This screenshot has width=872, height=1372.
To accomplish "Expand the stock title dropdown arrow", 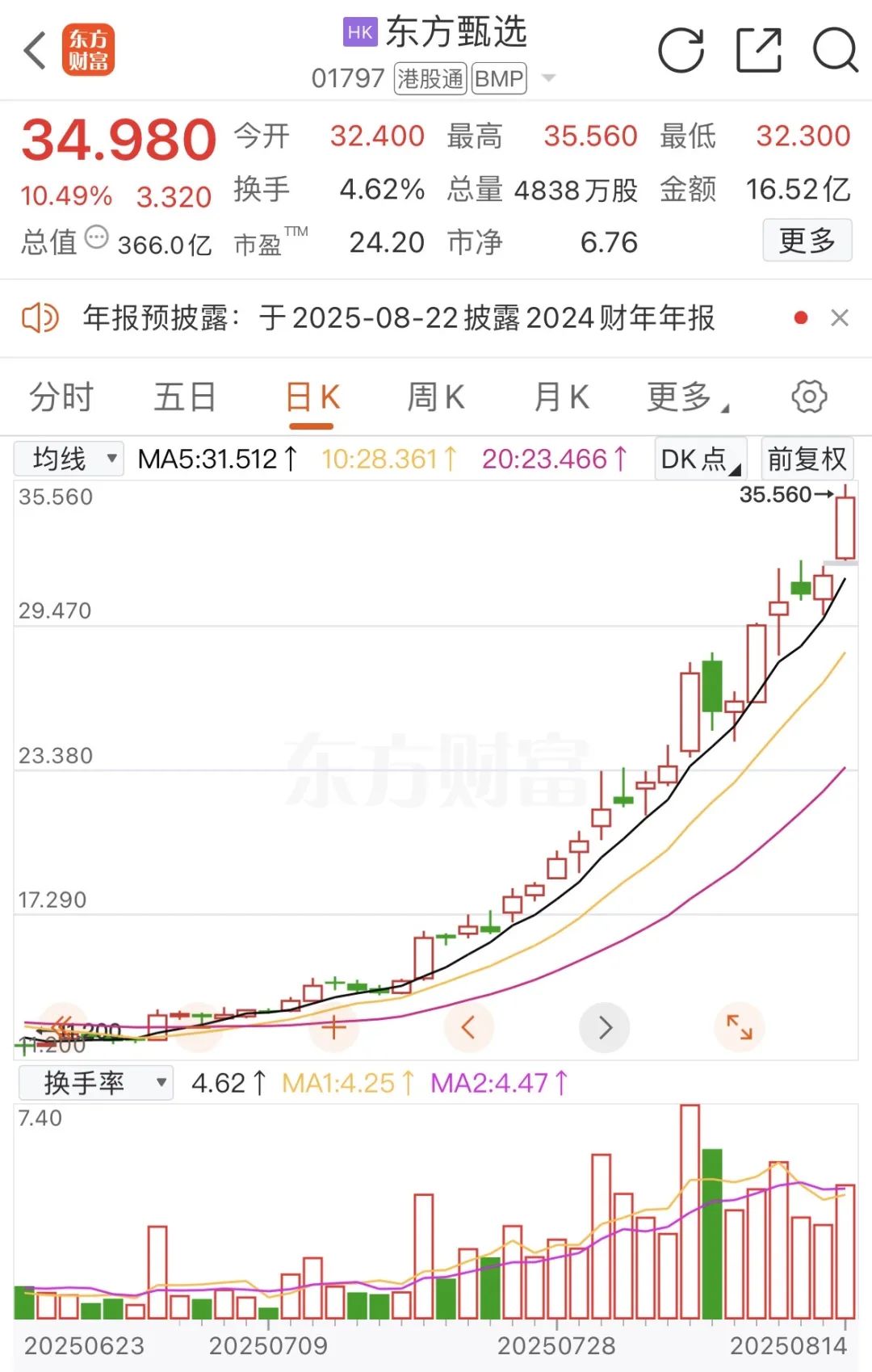I will 549,78.
